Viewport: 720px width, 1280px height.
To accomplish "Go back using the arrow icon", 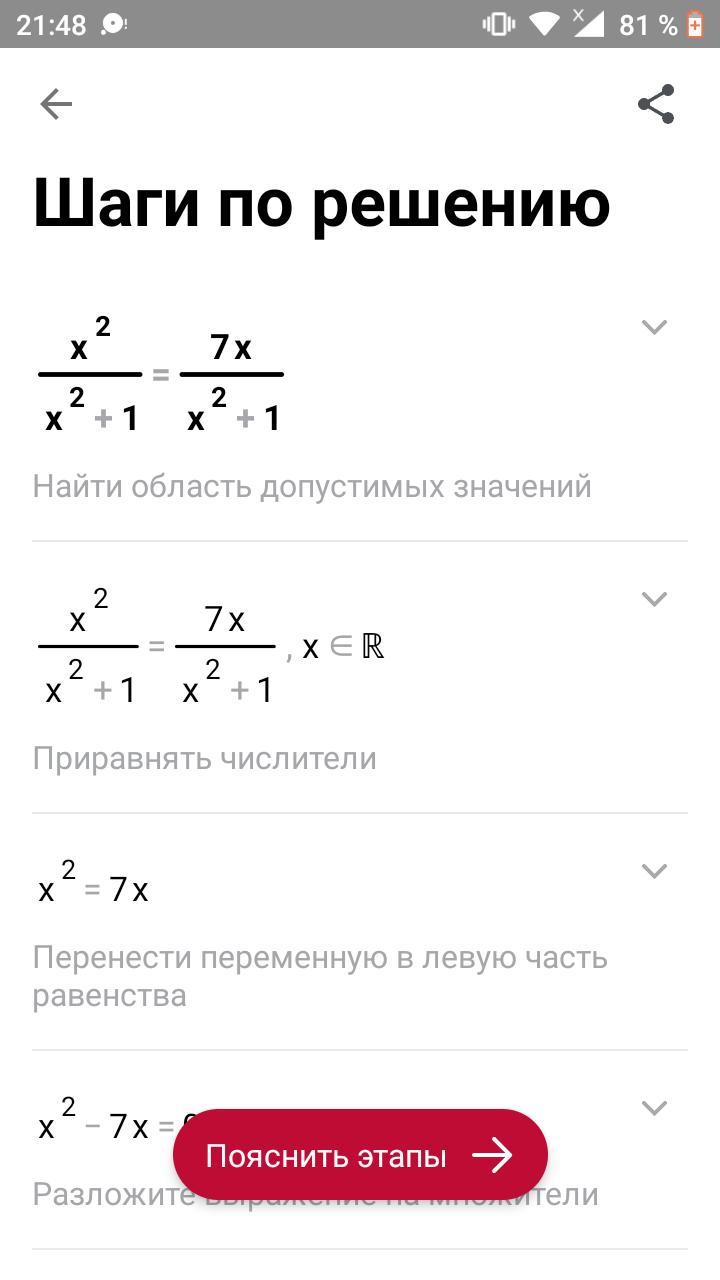I will tap(56, 104).
